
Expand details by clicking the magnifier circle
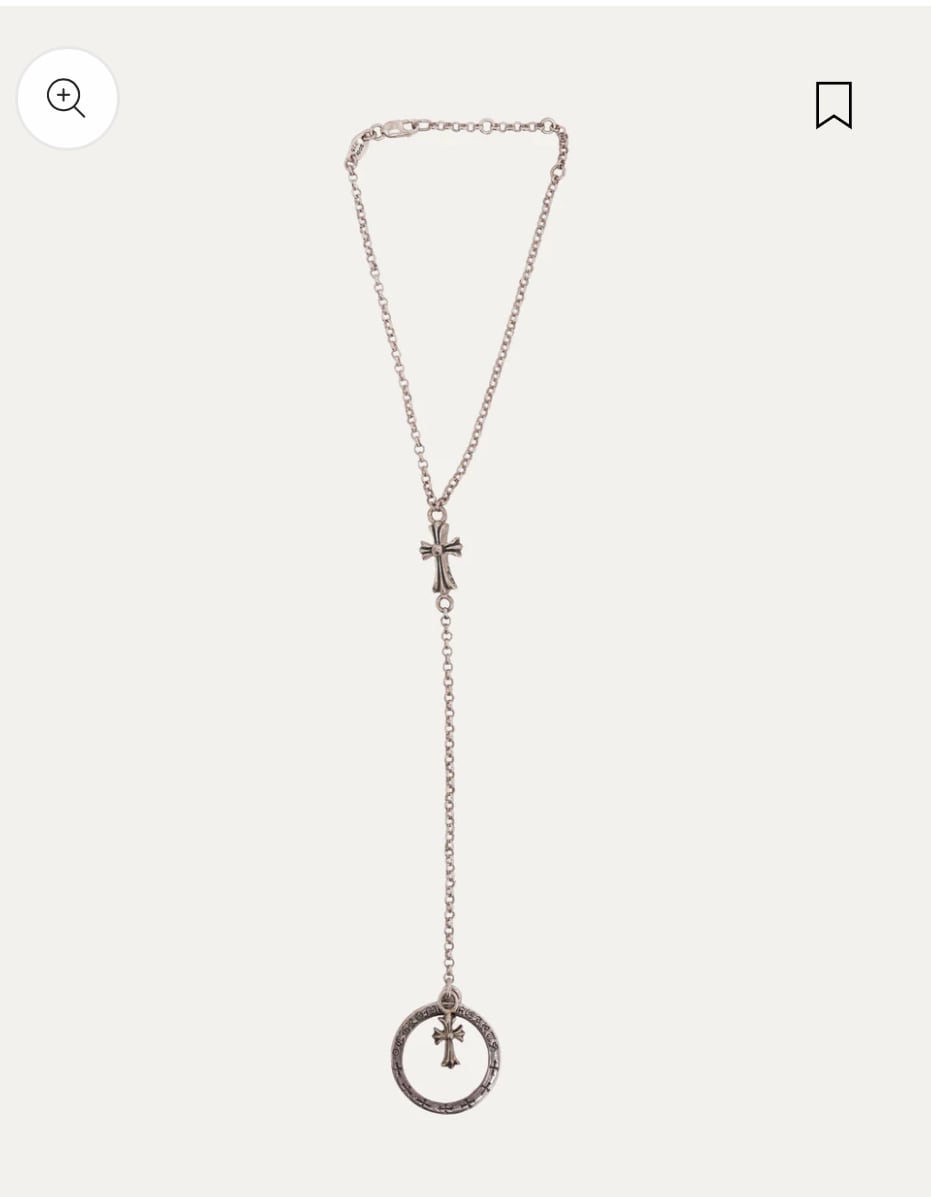click(x=67, y=98)
